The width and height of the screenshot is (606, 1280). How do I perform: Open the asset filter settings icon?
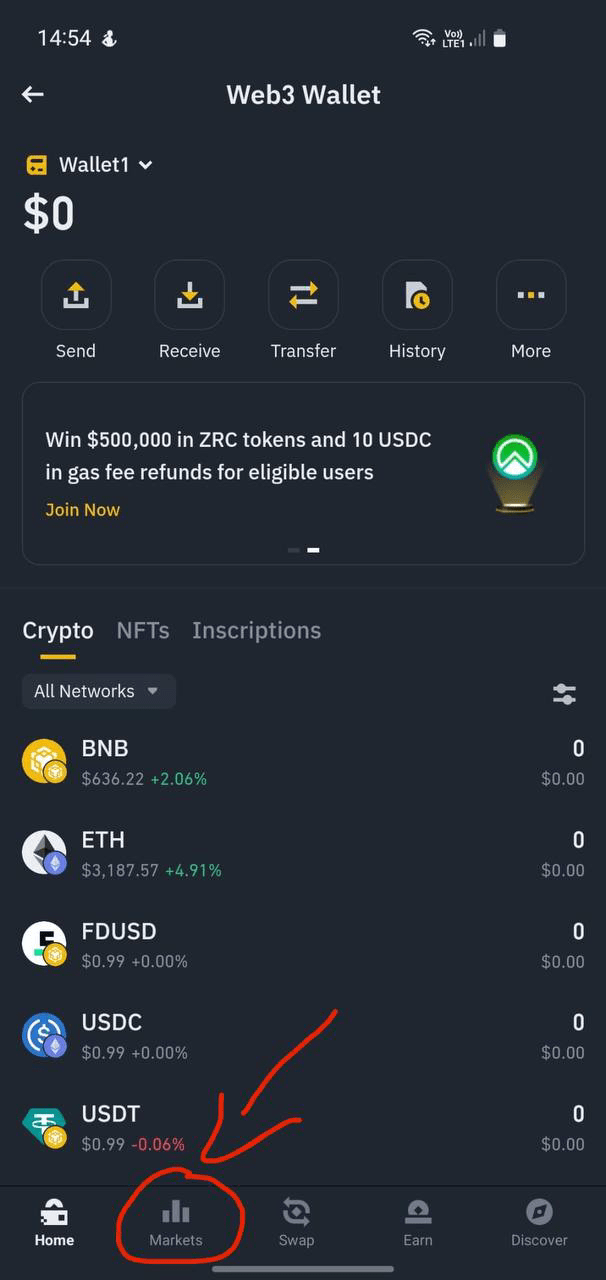tap(564, 693)
